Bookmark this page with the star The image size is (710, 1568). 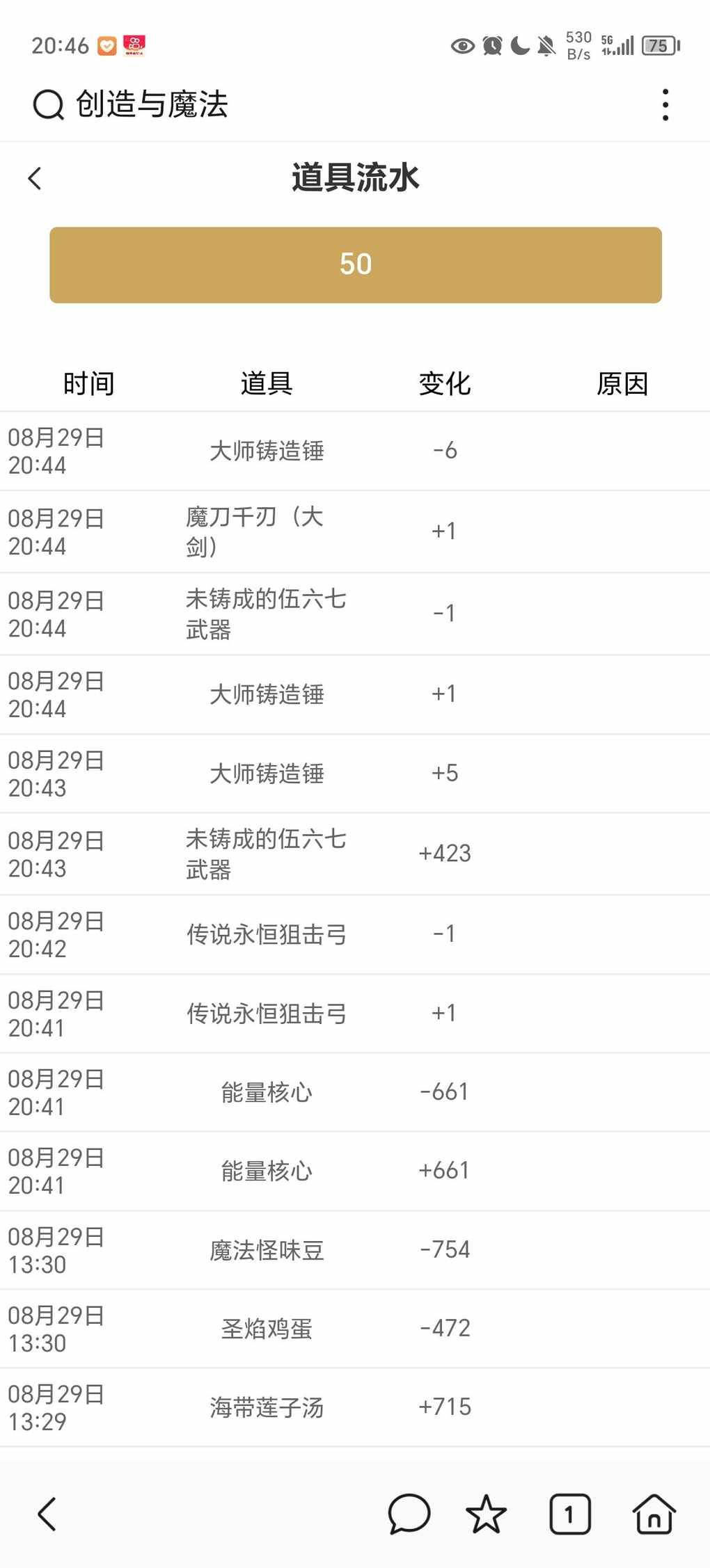(x=486, y=1514)
